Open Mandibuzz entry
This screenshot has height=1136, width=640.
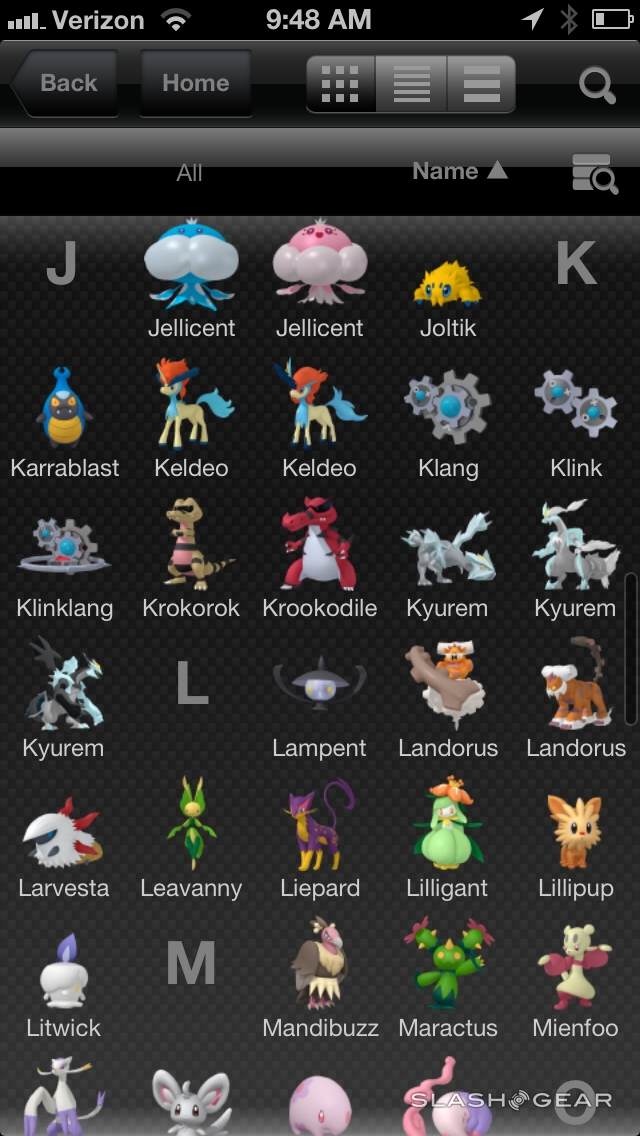click(319, 980)
